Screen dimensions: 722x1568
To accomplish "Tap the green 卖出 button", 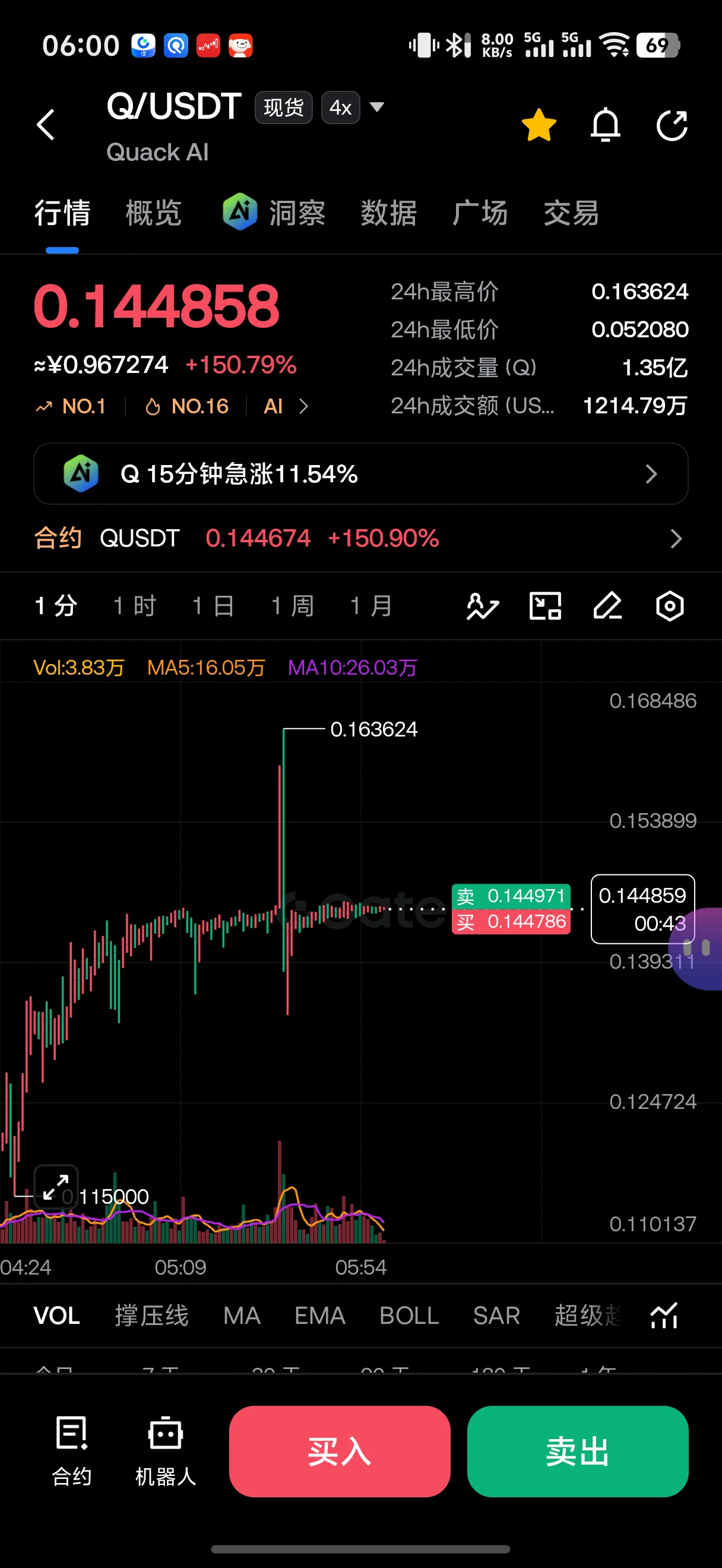I will [x=577, y=1452].
